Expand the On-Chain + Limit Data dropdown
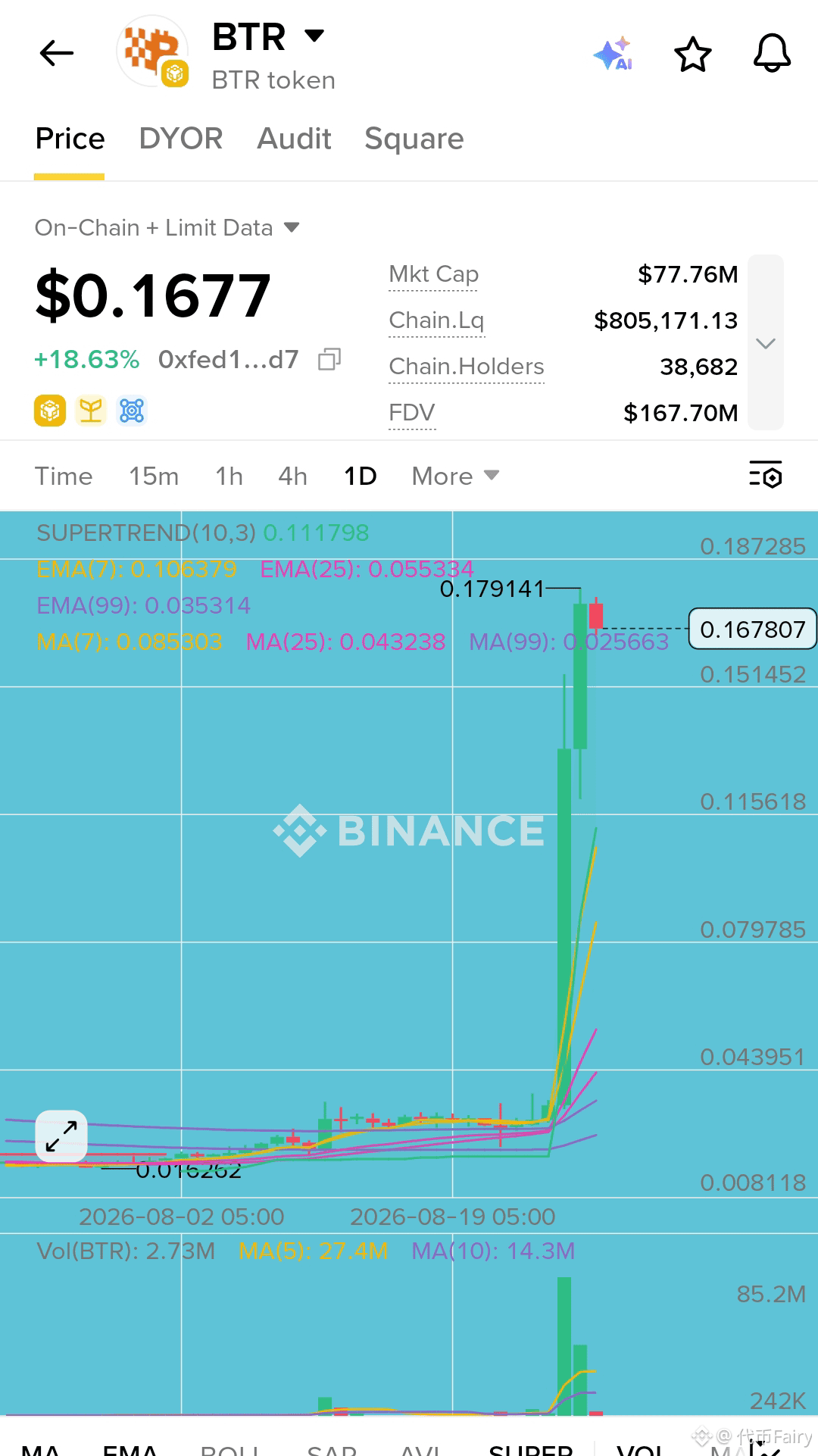This screenshot has height=1456, width=818. (x=167, y=227)
